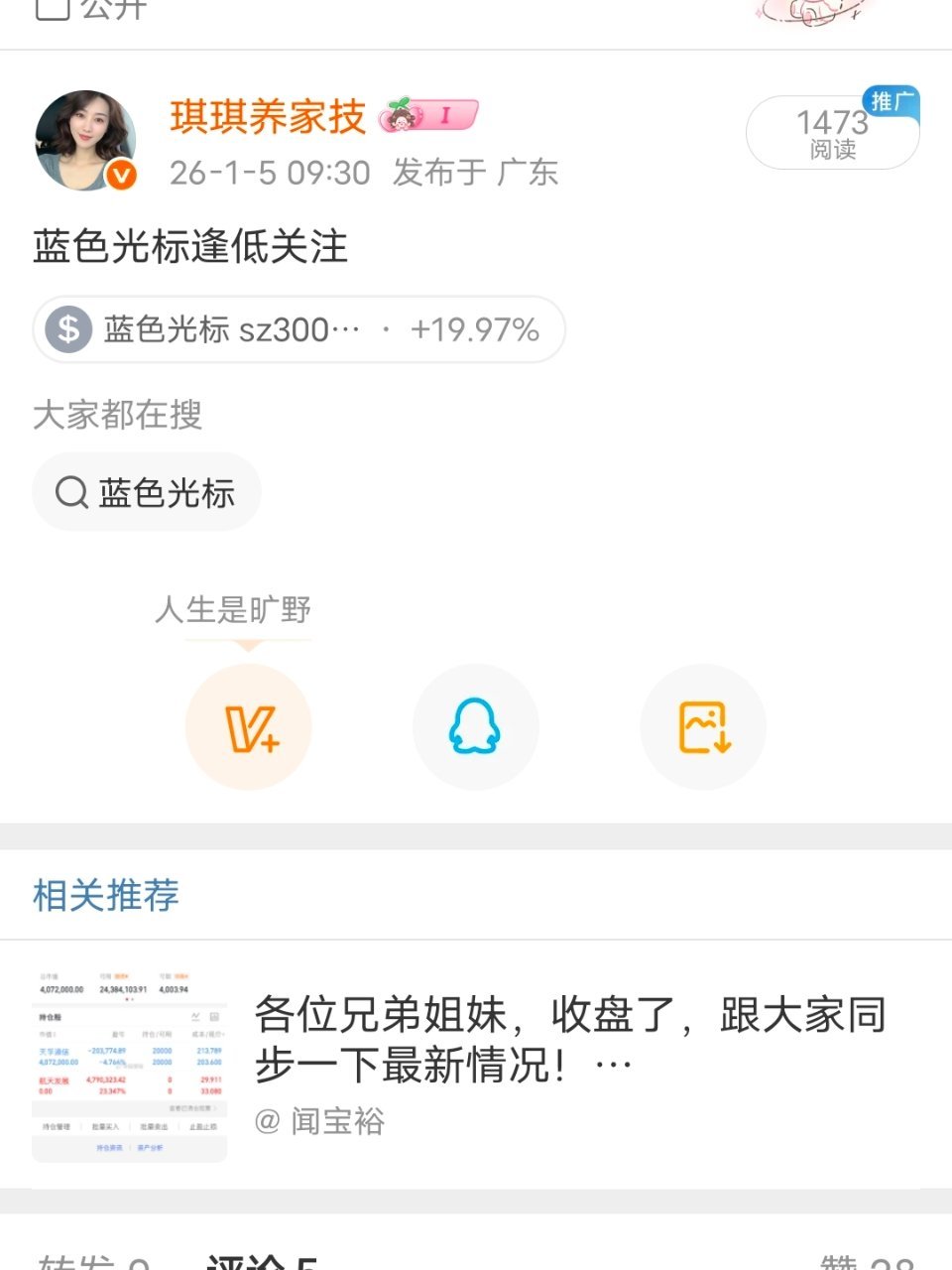952x1270 pixels.
Task: Open the 1473 阅读 promotion button
Action: pos(833,132)
